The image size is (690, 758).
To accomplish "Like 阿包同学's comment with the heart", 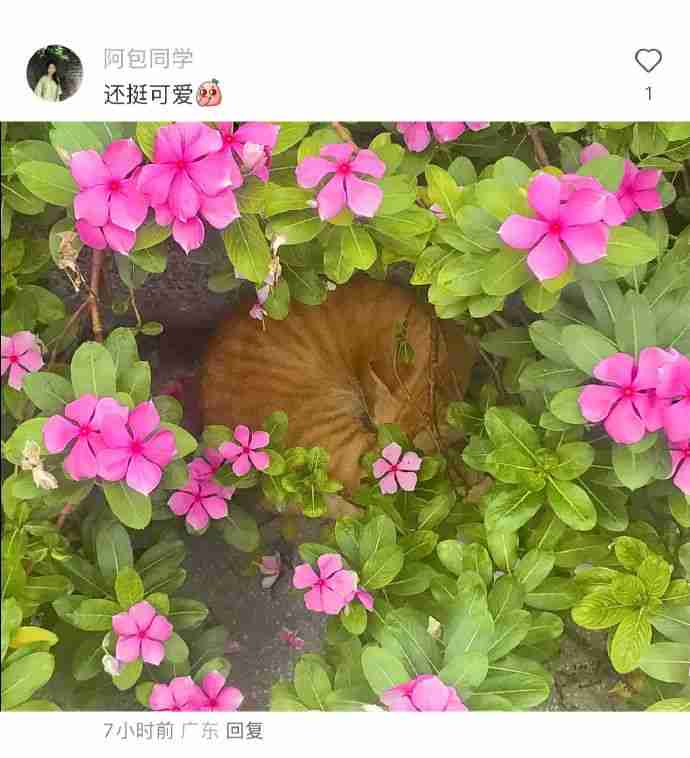I will tap(648, 62).
